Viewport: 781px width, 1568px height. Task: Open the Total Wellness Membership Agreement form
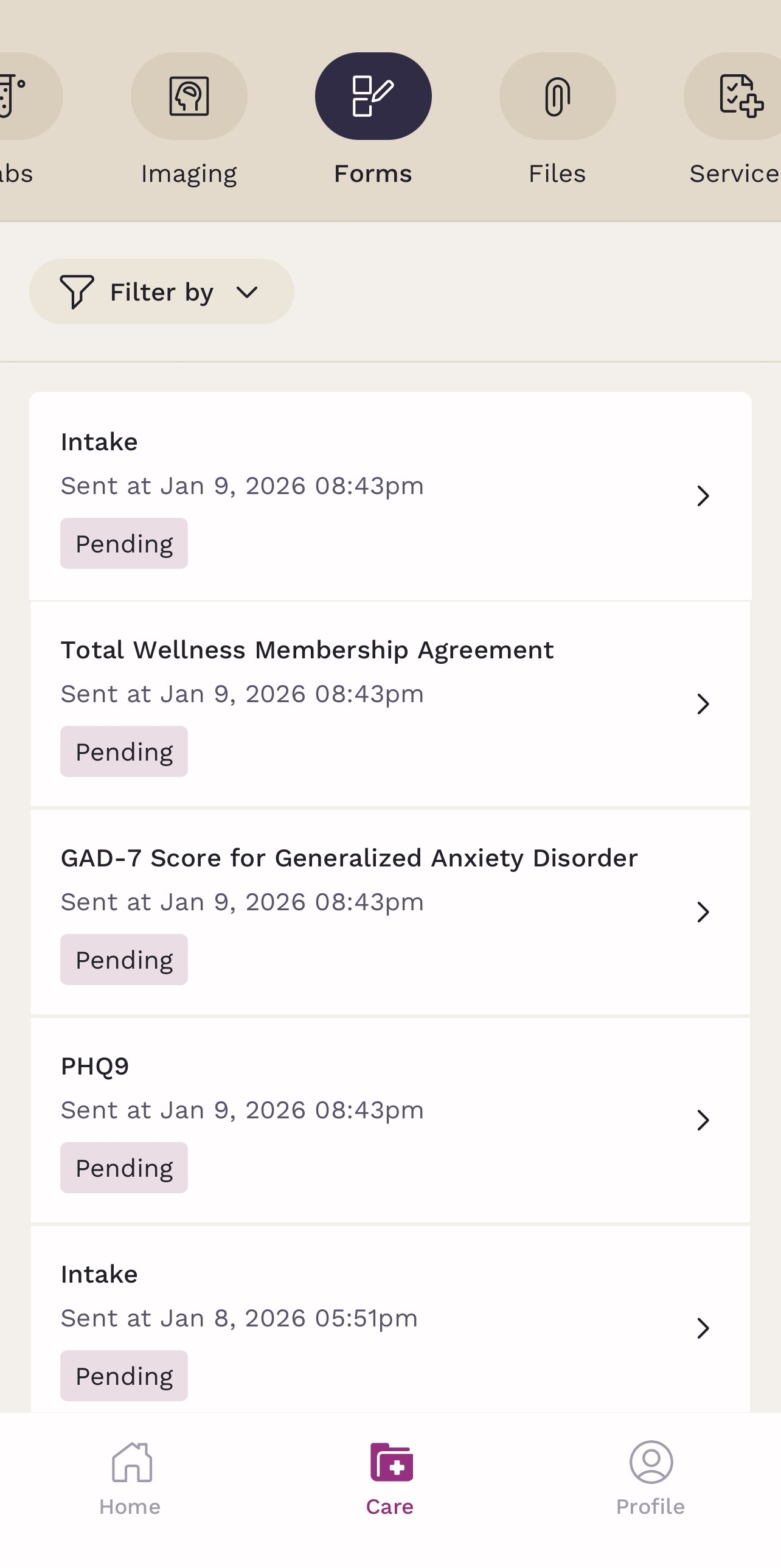(389, 703)
